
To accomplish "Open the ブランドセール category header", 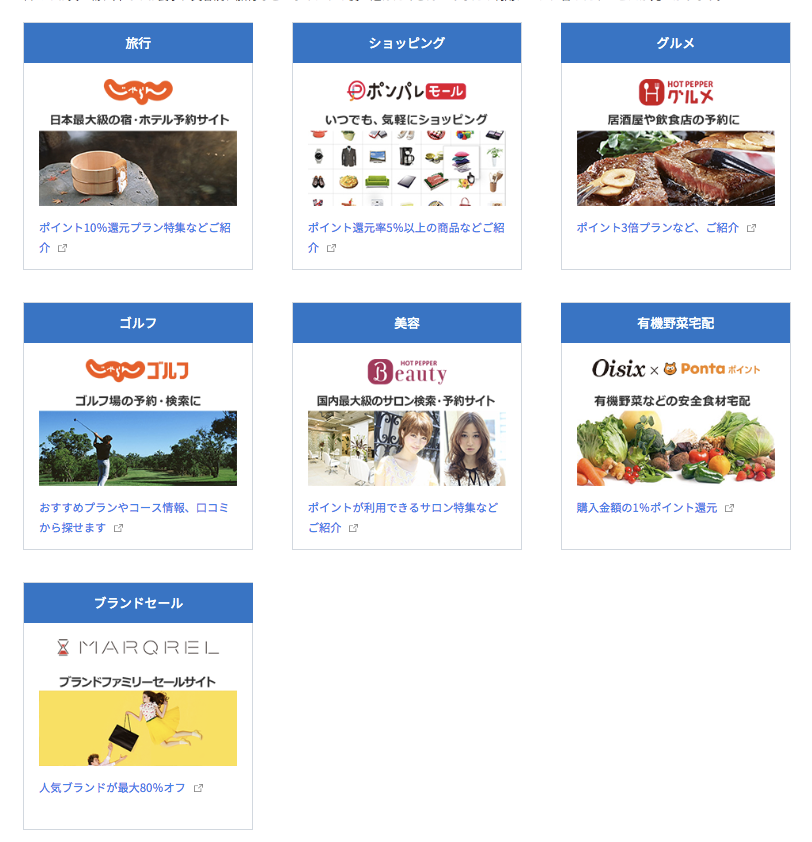I will click(x=137, y=602).
